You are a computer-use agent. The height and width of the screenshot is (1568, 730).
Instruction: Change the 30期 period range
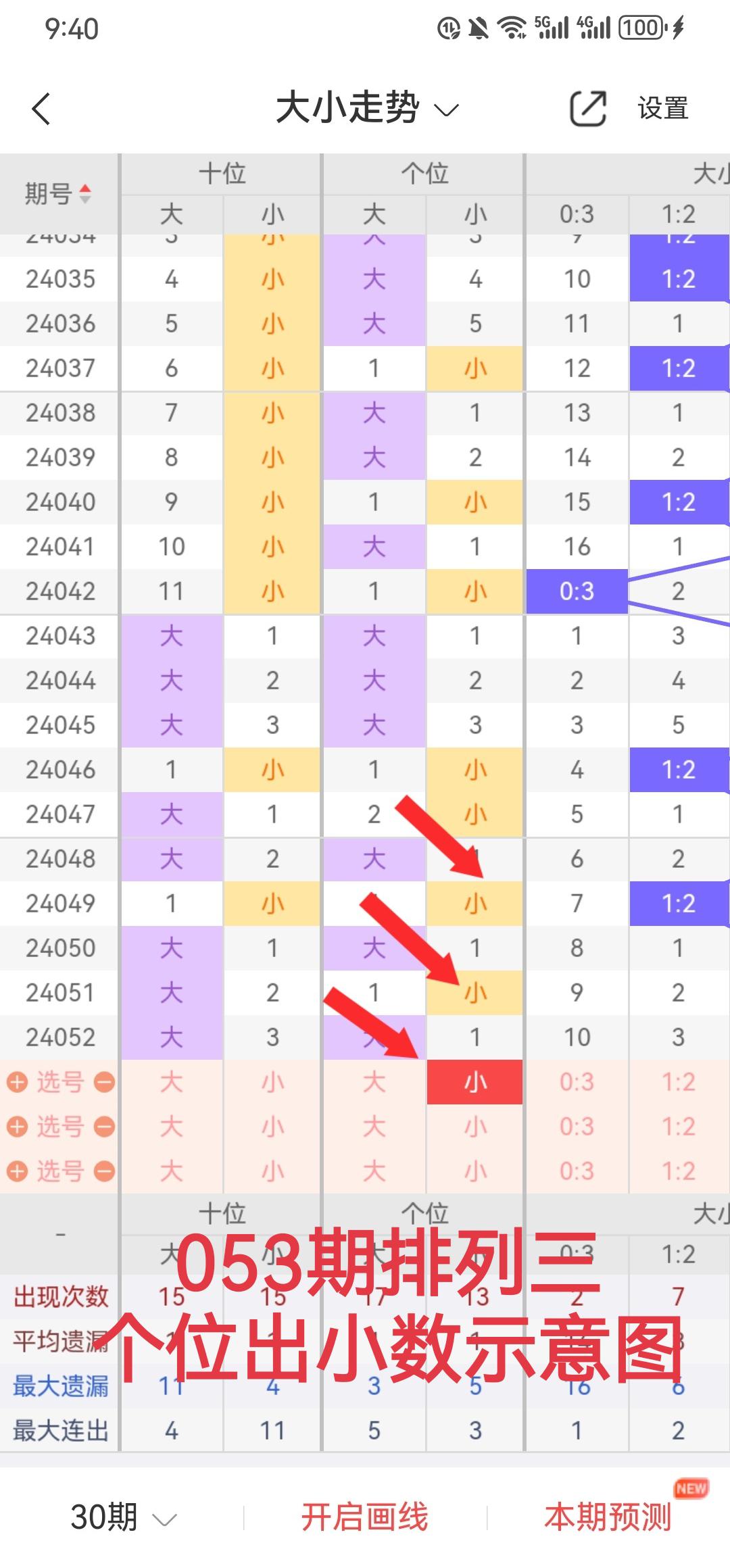123,1517
